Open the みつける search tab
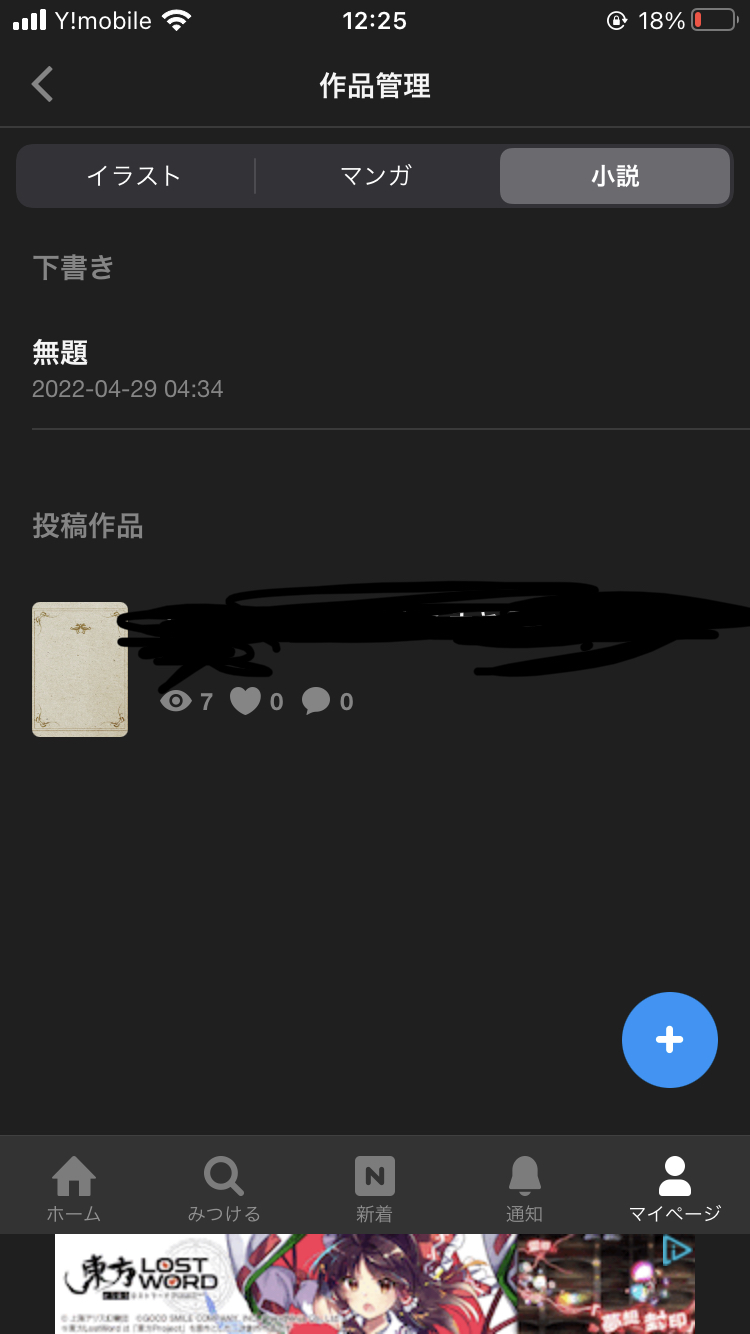Screen dimensions: 750x1334 tap(224, 1188)
